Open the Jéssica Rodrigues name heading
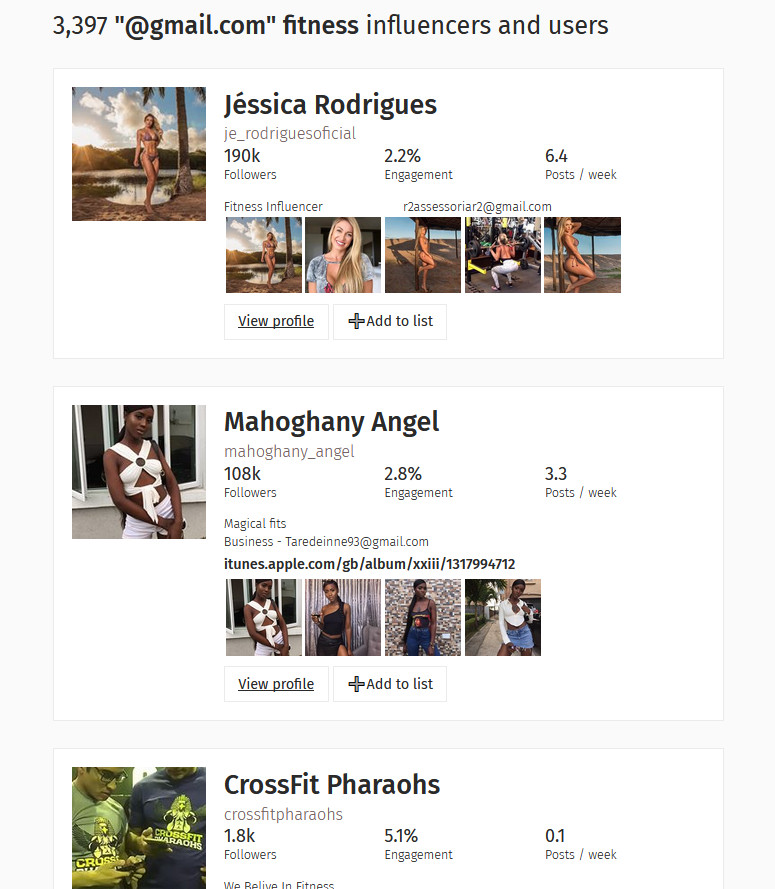Screen dimensions: 775x889 tap(330, 105)
